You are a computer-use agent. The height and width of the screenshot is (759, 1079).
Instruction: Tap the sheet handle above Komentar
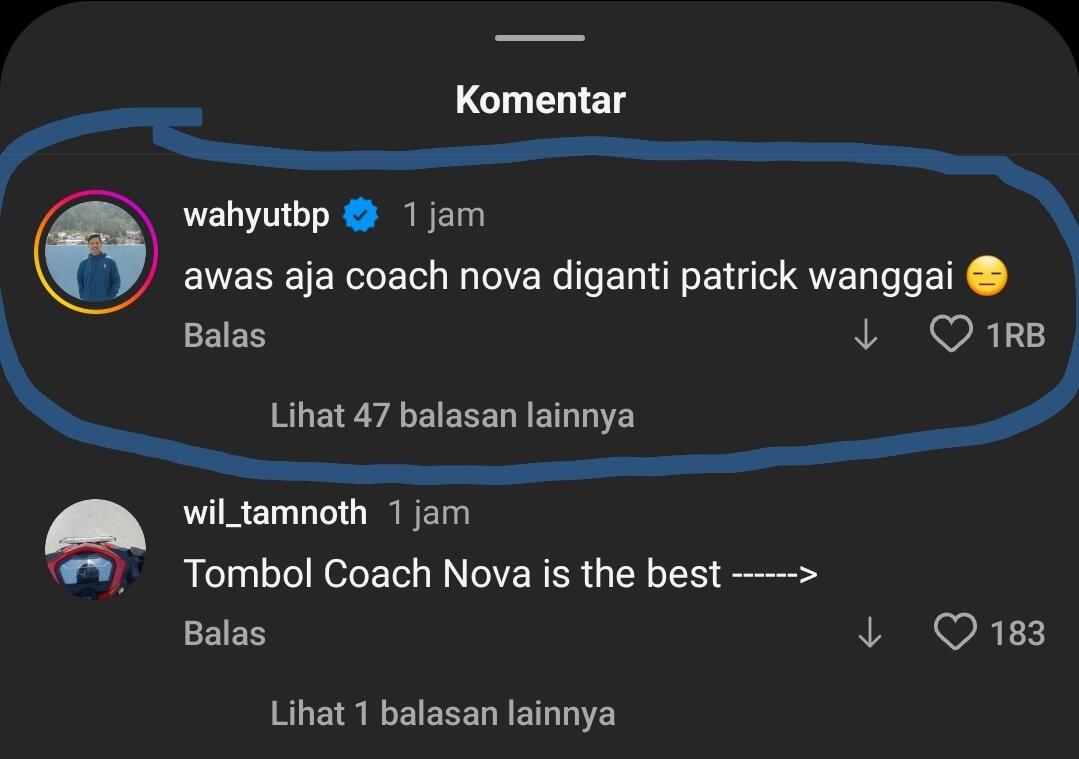540,38
